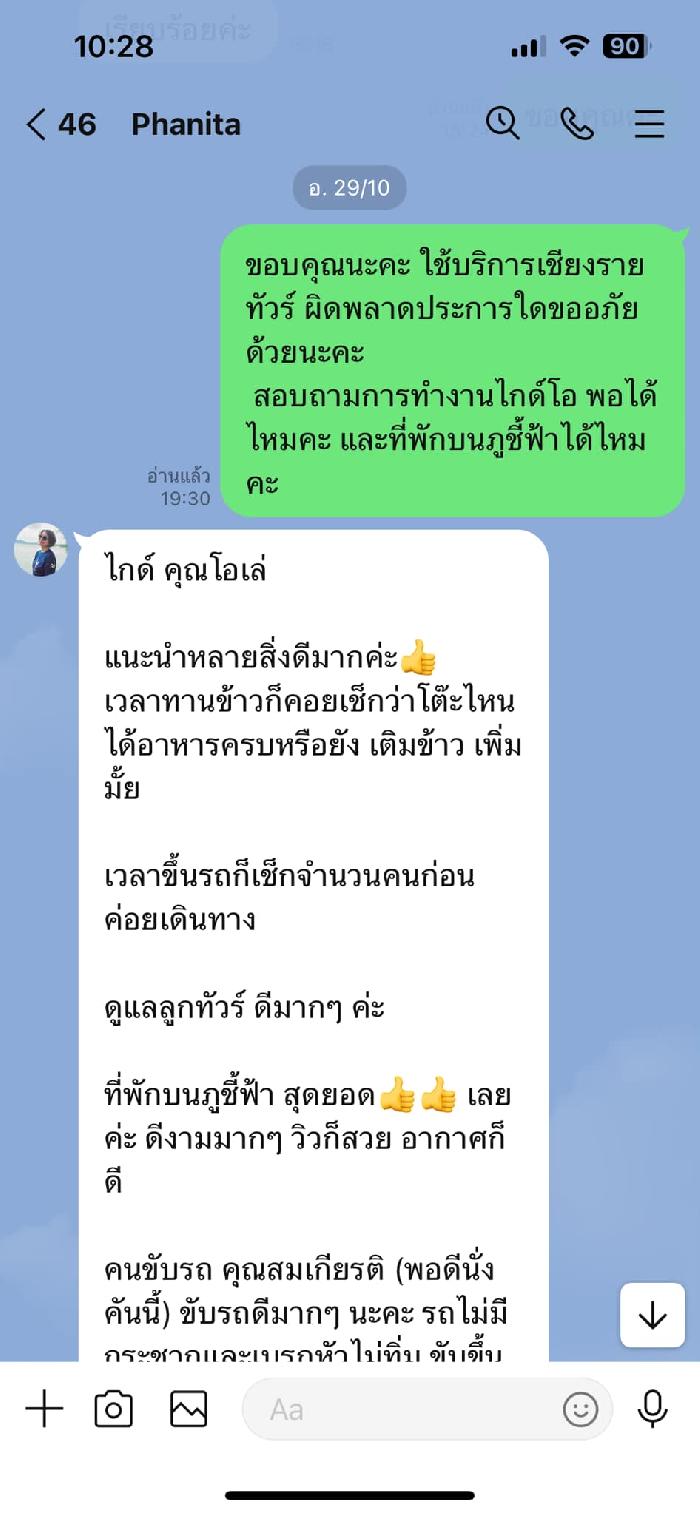
Task: Open the sticker and emoji picker
Action: [580, 1410]
